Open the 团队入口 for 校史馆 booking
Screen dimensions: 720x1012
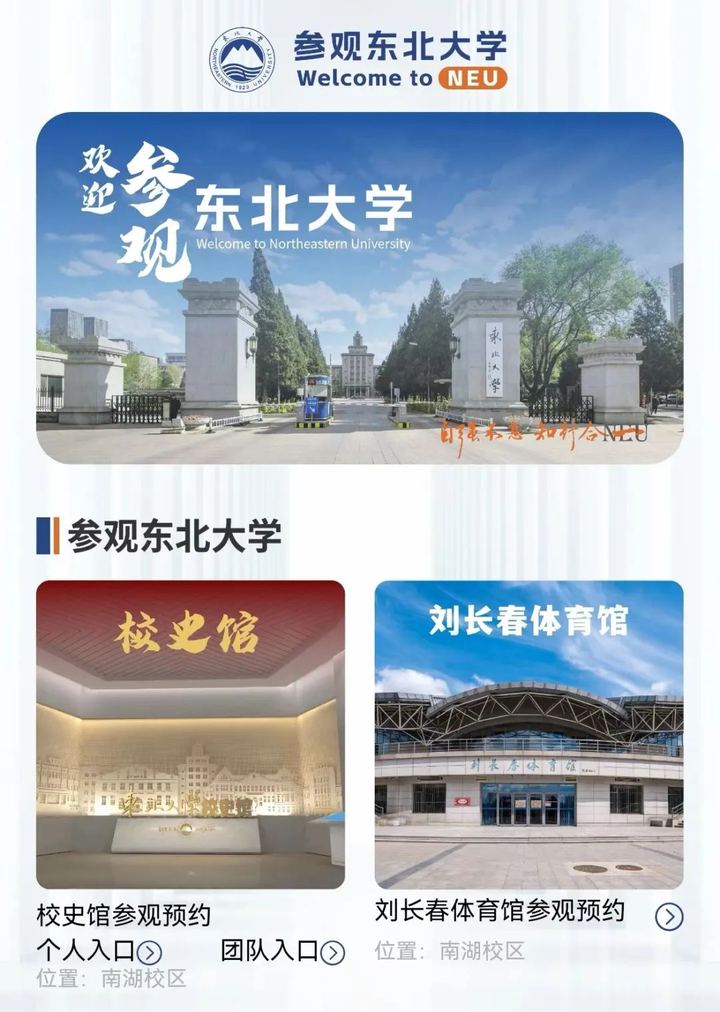[332, 951]
